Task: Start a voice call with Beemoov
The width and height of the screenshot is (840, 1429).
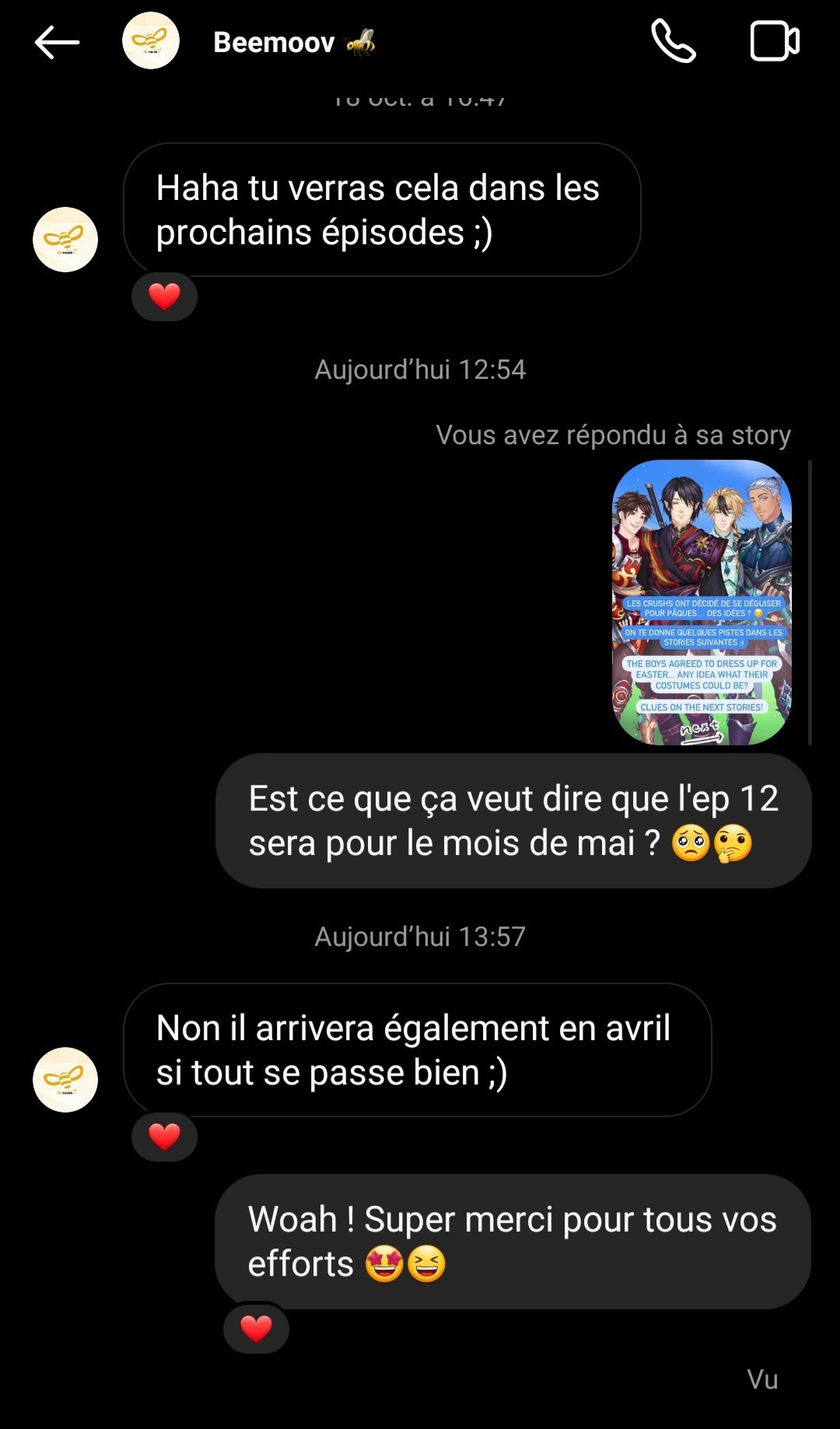Action: [x=673, y=41]
